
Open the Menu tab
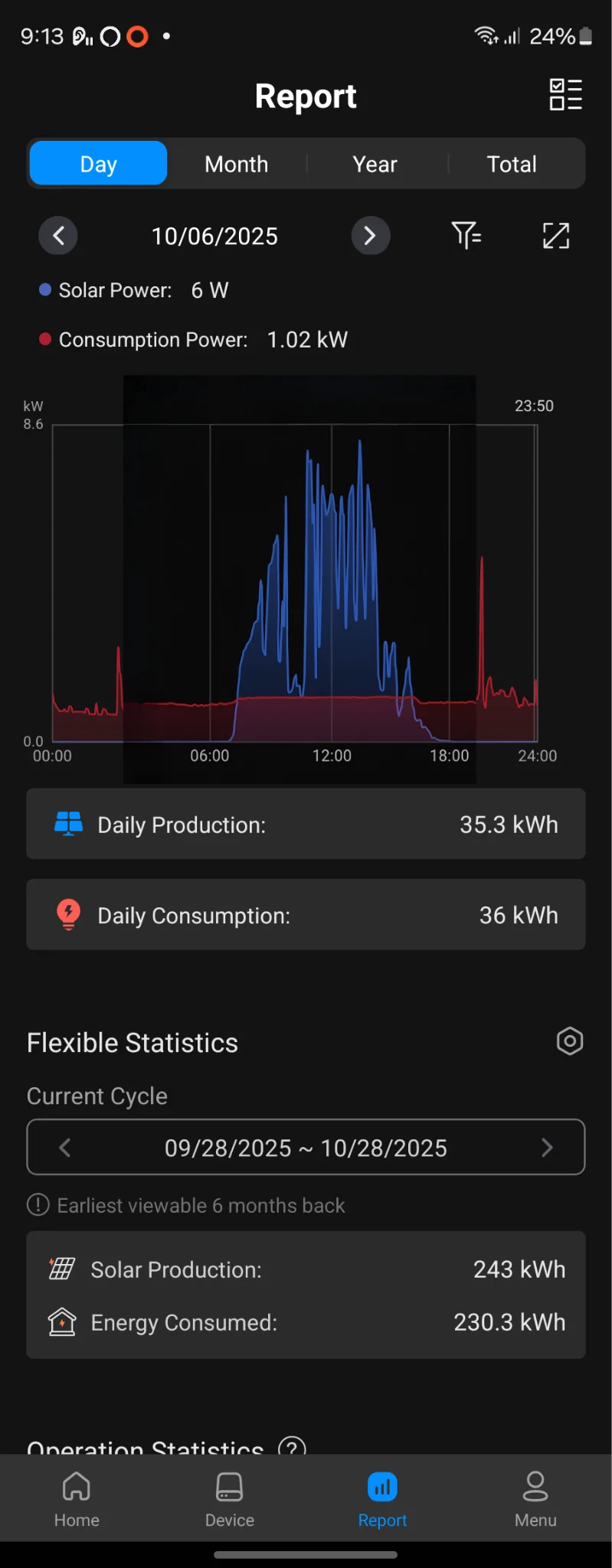coord(535,1499)
